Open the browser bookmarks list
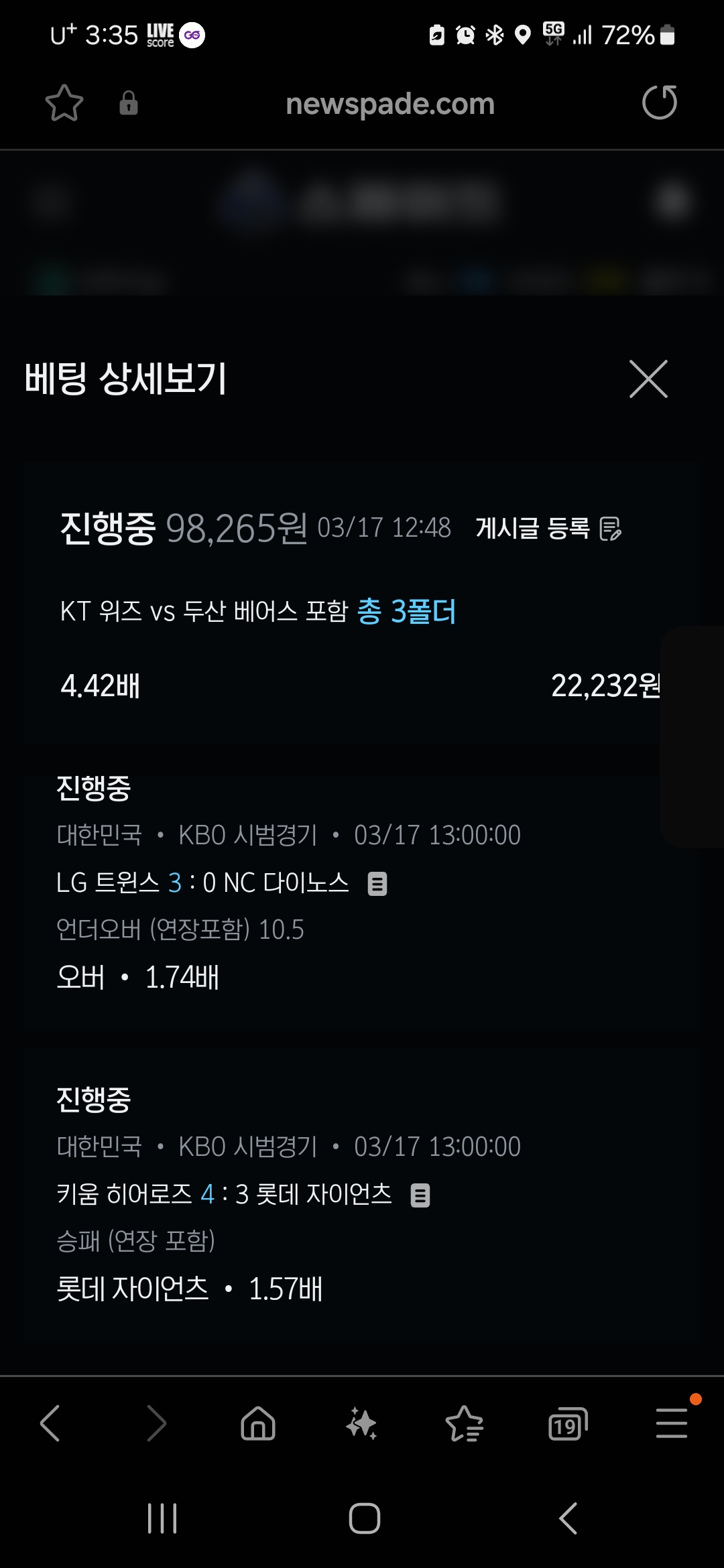724x1568 pixels. (464, 1423)
